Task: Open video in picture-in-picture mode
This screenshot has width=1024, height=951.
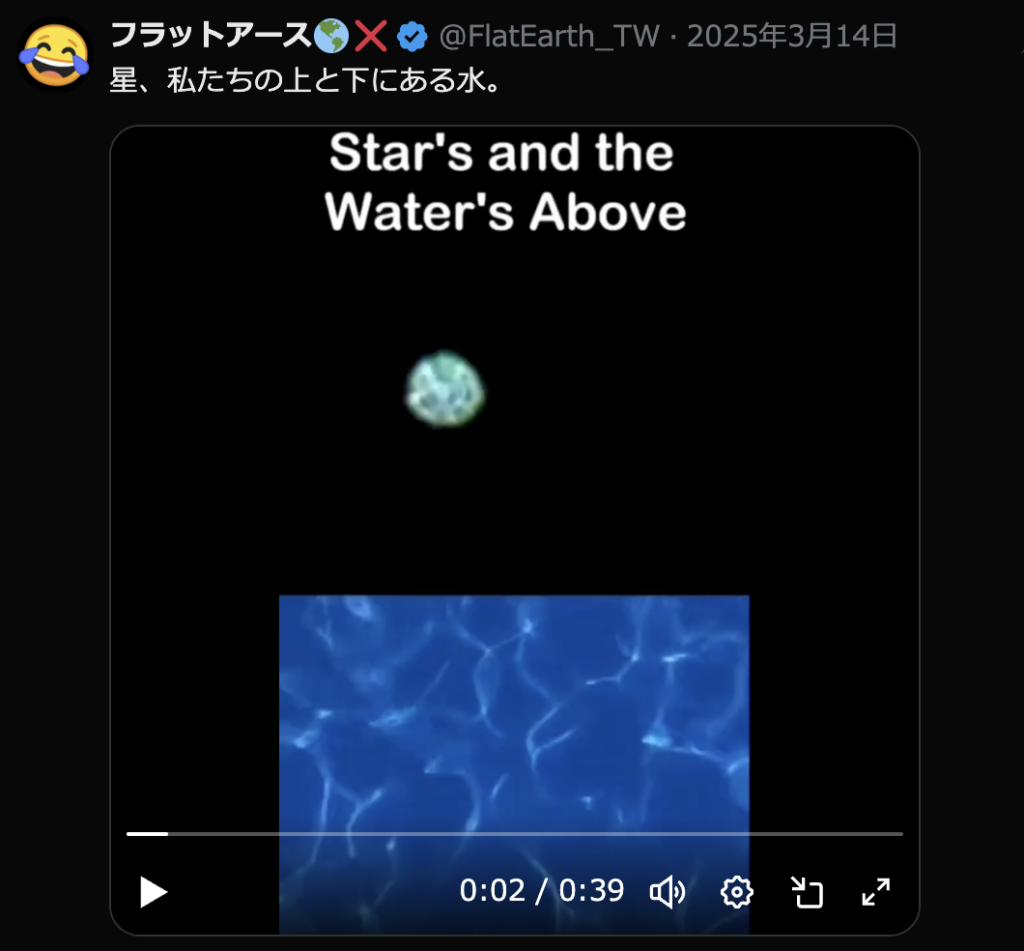Action: pos(806,891)
